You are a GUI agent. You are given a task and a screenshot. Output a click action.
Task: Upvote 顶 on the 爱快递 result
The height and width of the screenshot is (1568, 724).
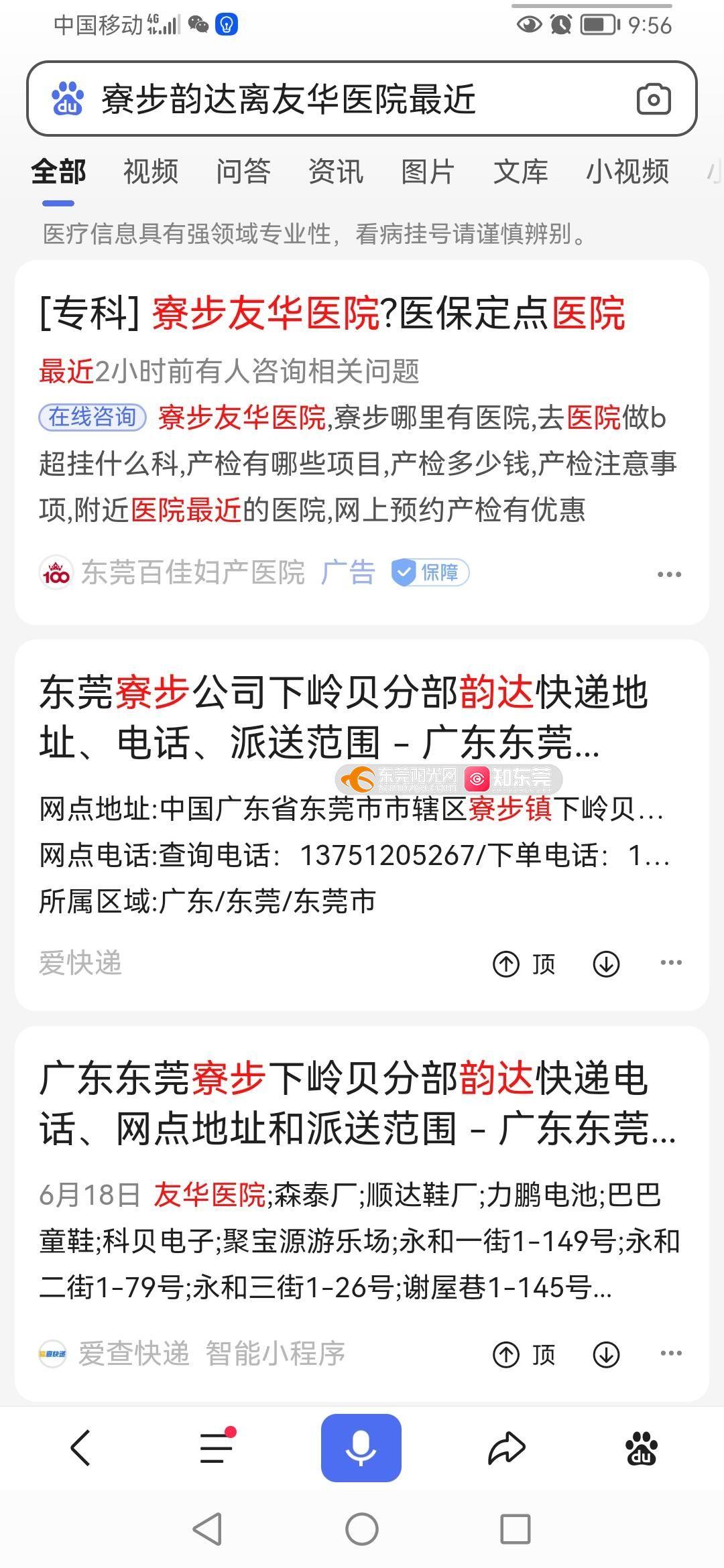pos(524,964)
